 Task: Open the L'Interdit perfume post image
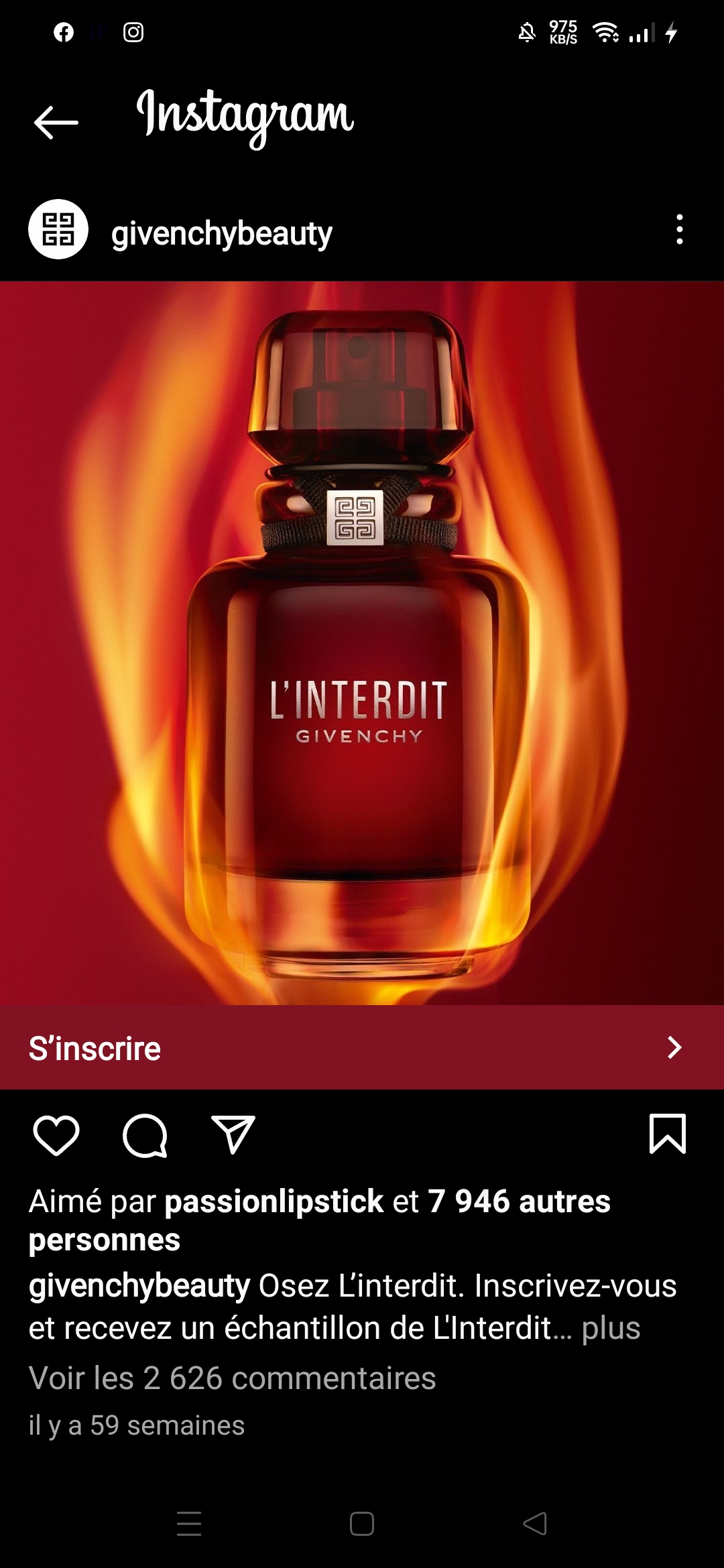(362, 642)
